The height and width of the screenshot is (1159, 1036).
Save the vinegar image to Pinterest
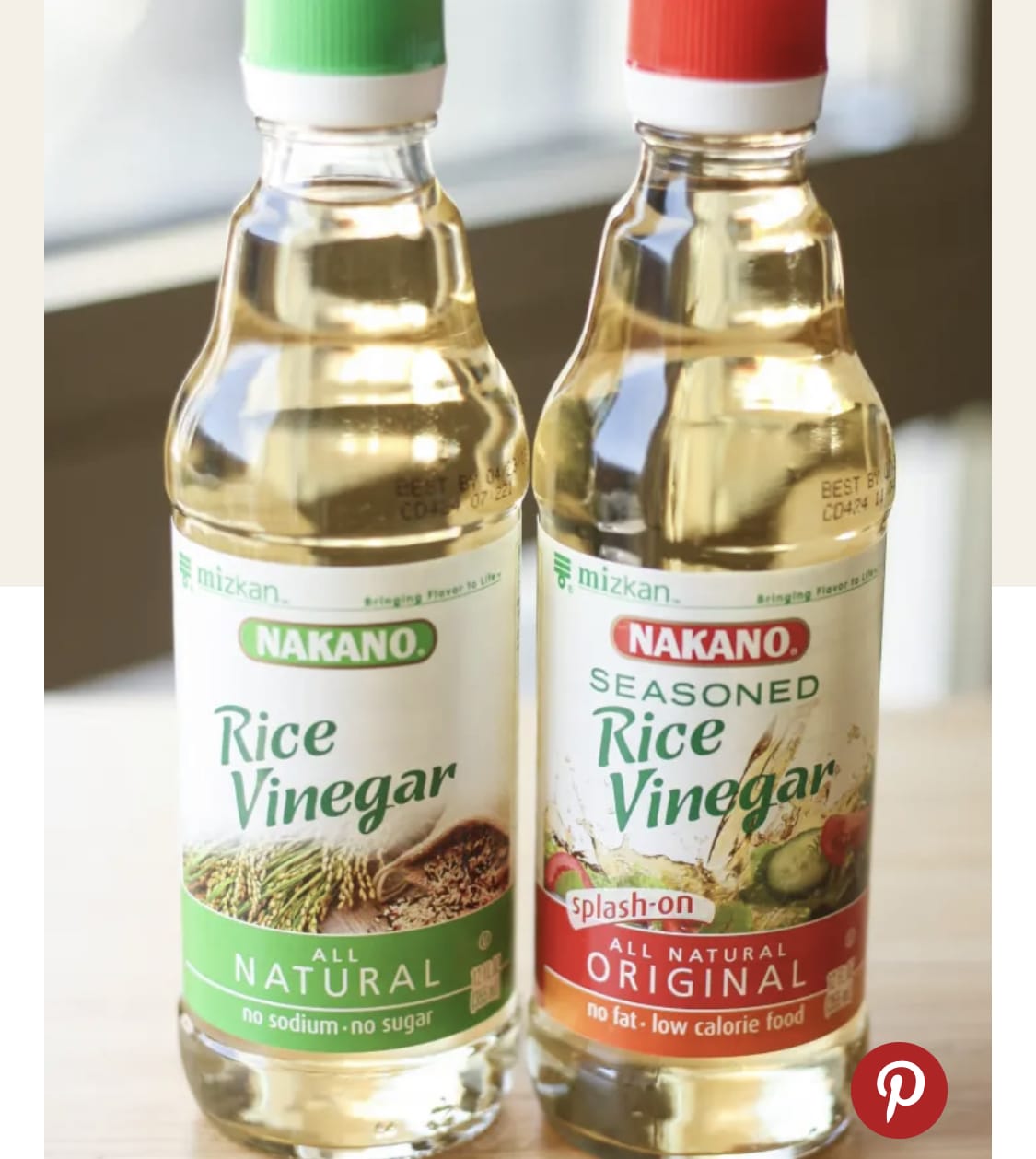click(898, 1090)
